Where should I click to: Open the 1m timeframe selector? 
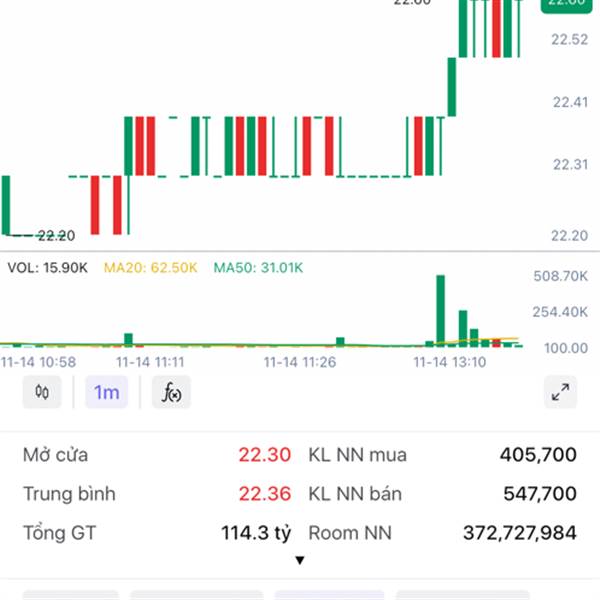pyautogui.click(x=106, y=393)
